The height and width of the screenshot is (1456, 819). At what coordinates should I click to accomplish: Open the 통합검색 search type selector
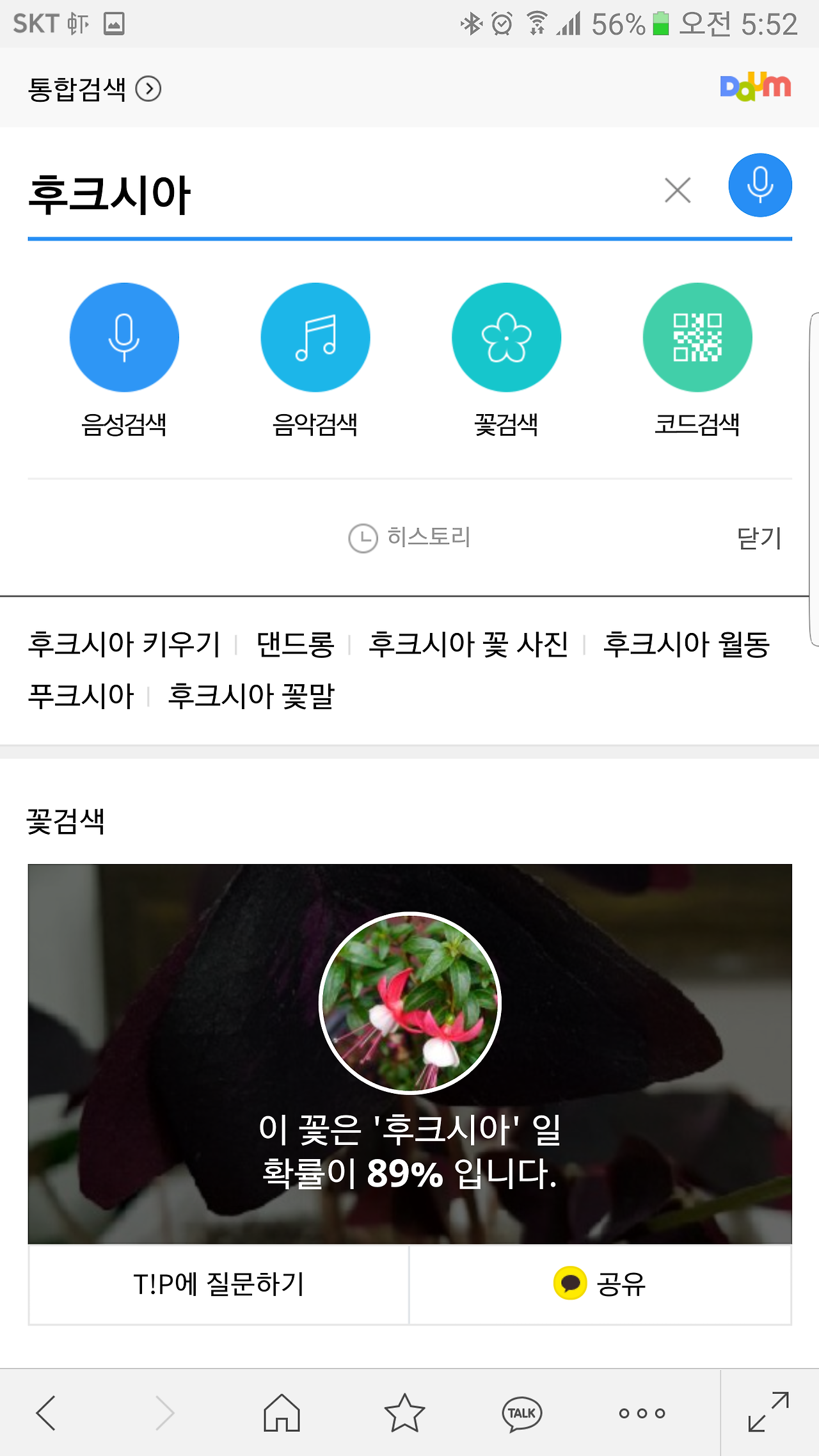pyautogui.click(x=94, y=89)
